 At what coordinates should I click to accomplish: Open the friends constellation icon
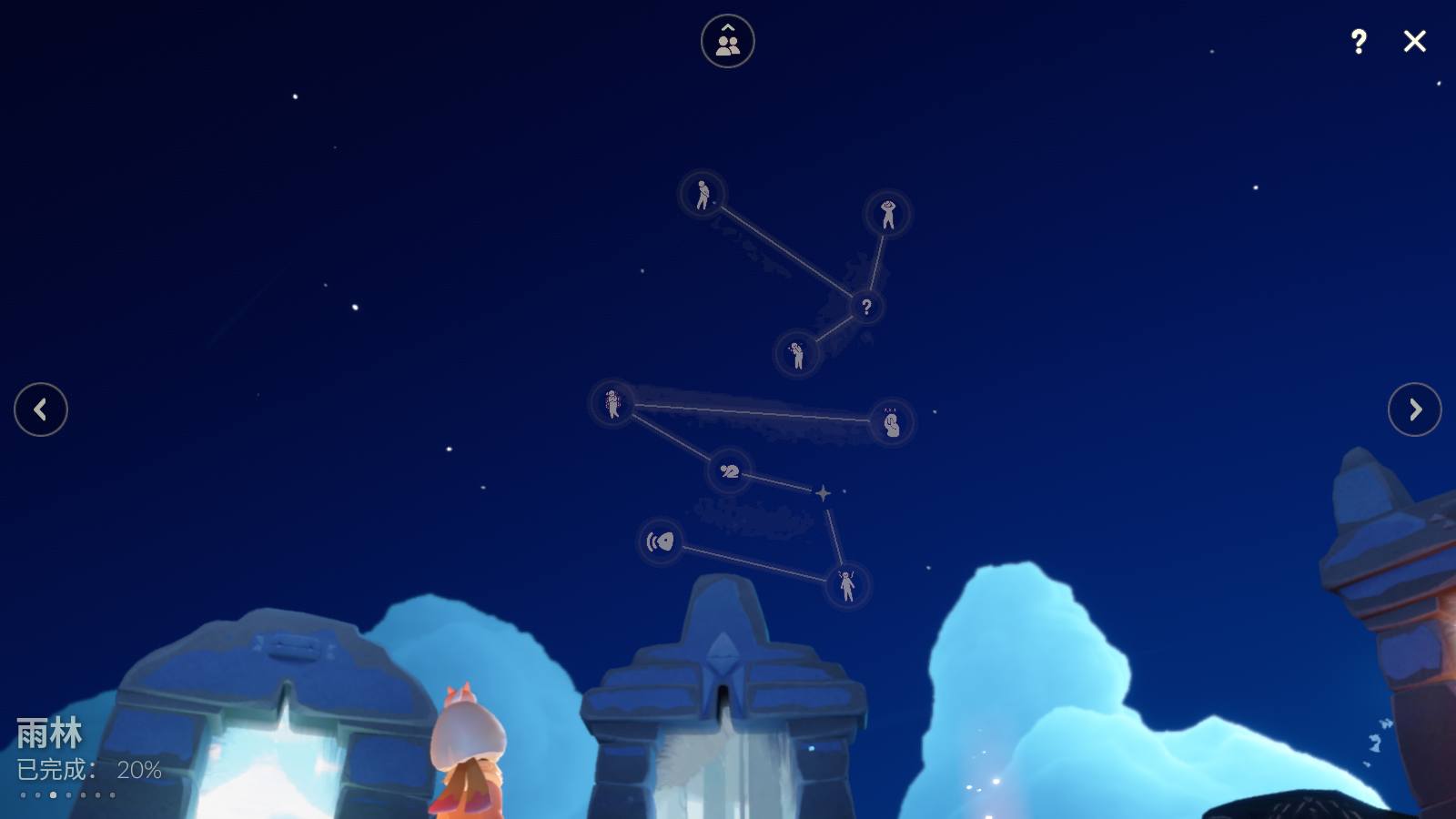click(x=728, y=41)
